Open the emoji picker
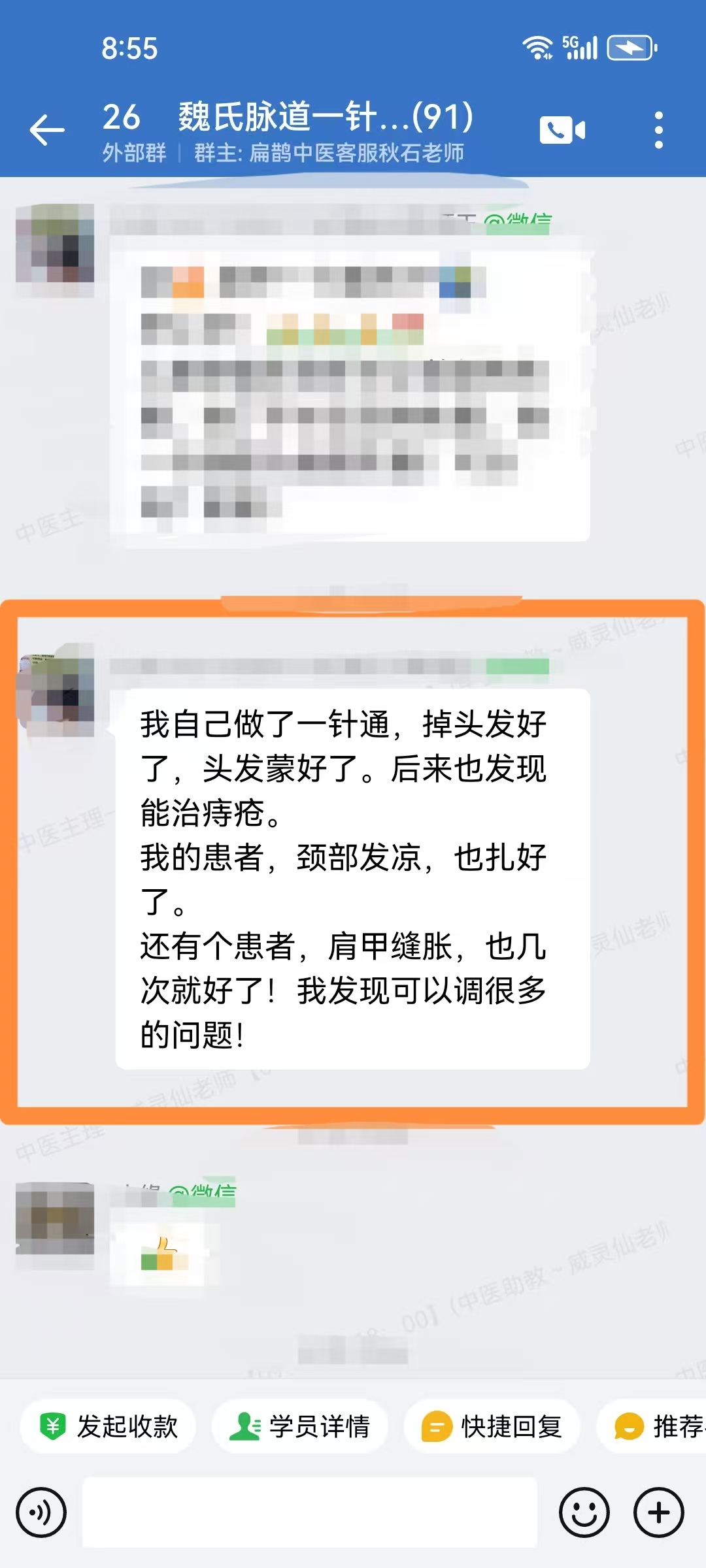This screenshot has width=706, height=1568. coord(584,1512)
